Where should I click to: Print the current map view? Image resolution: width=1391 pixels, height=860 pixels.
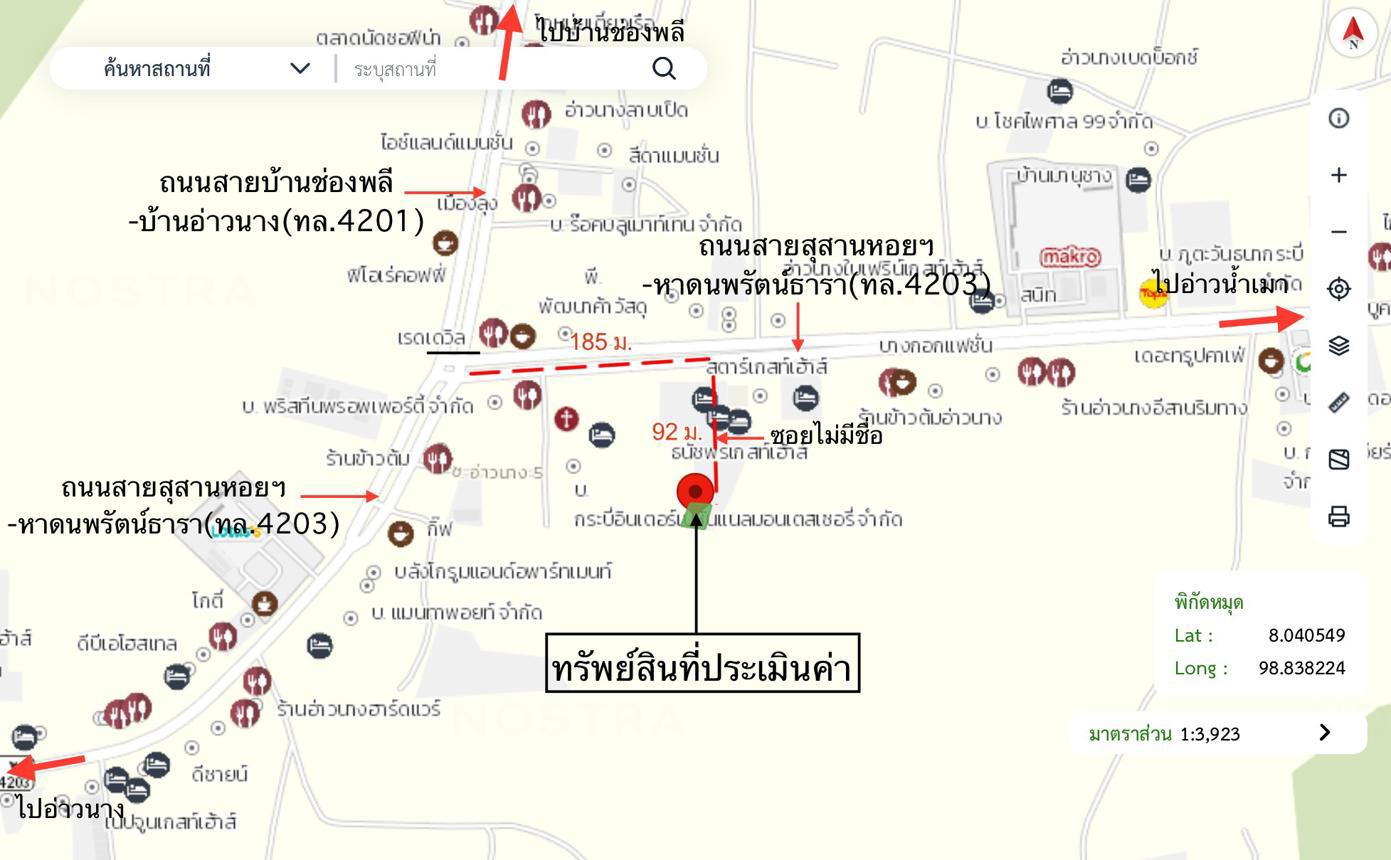[x=1339, y=517]
